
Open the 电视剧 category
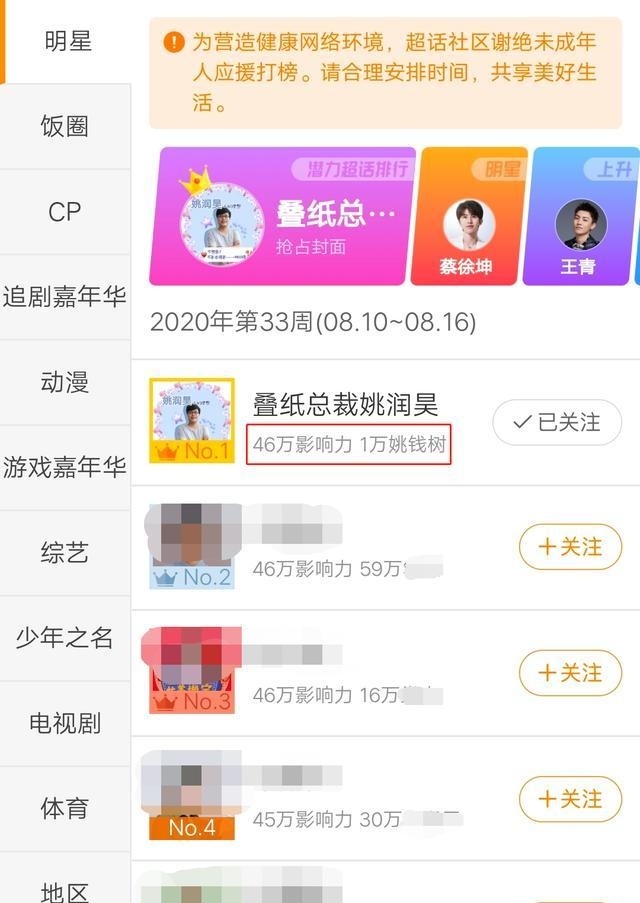(65, 723)
